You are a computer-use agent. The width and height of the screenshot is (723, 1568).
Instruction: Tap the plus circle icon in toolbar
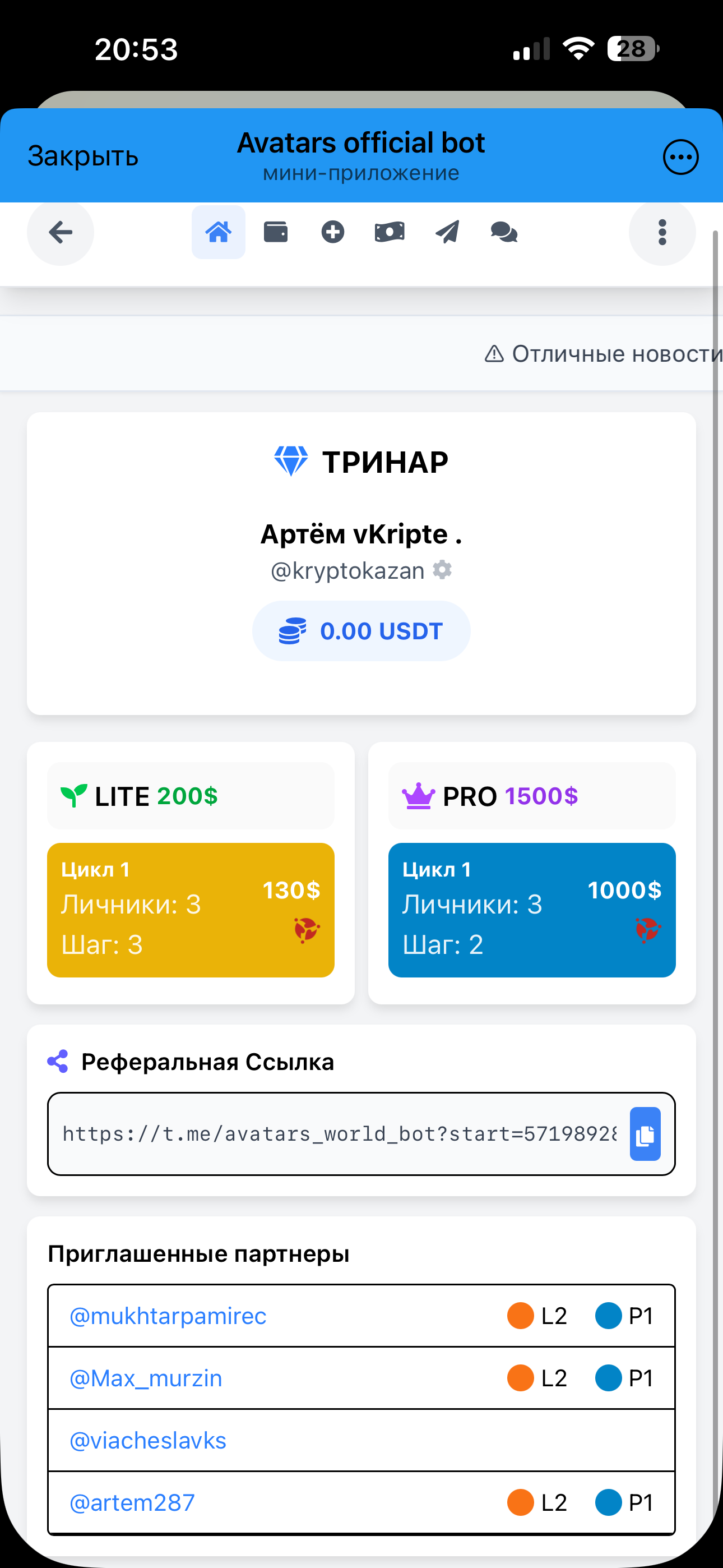pyautogui.click(x=332, y=232)
